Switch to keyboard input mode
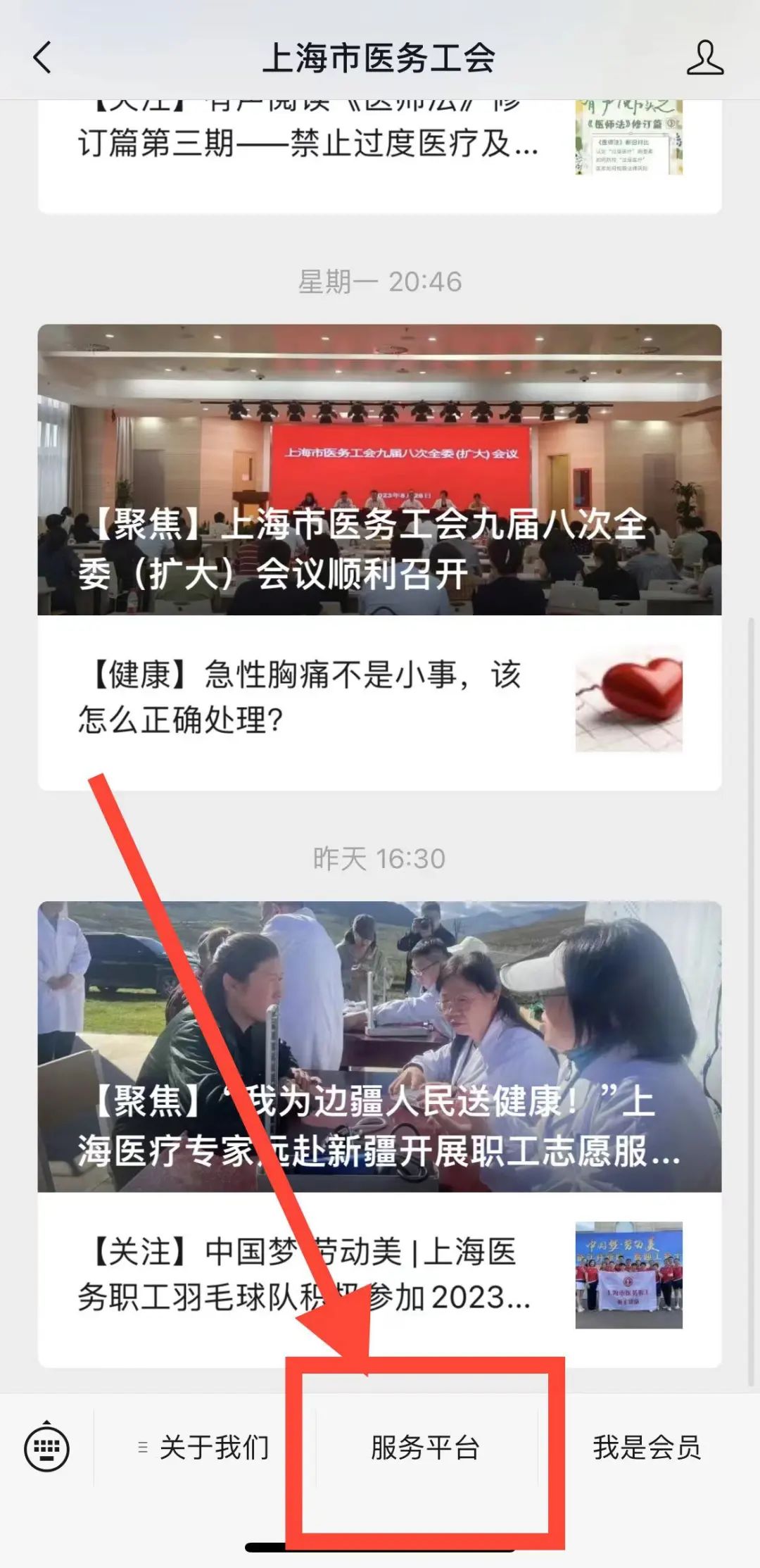760x1568 pixels. (x=46, y=1448)
